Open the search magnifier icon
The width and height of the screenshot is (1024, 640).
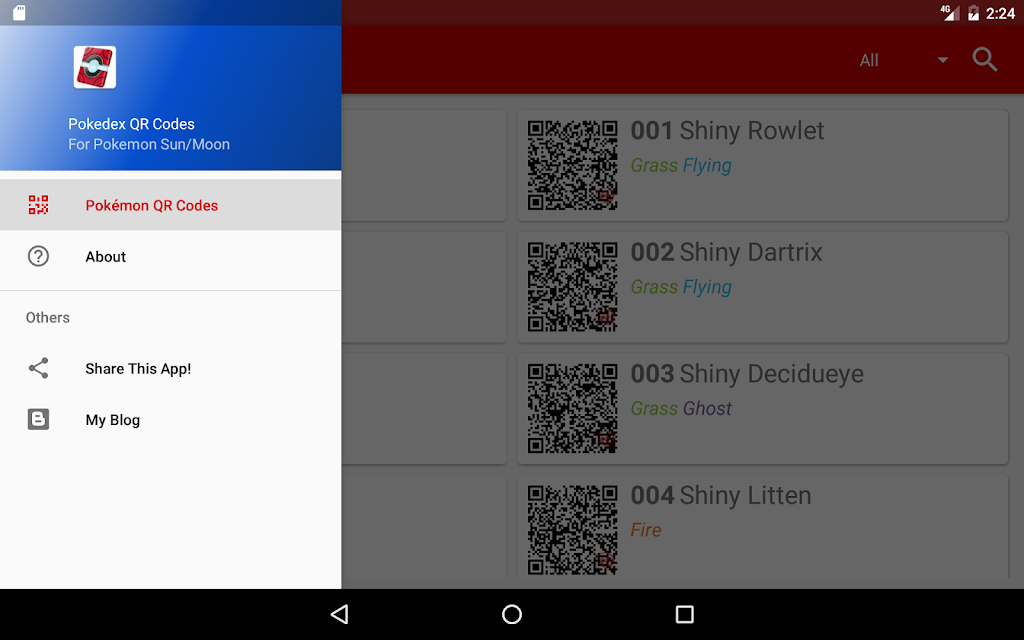click(984, 60)
